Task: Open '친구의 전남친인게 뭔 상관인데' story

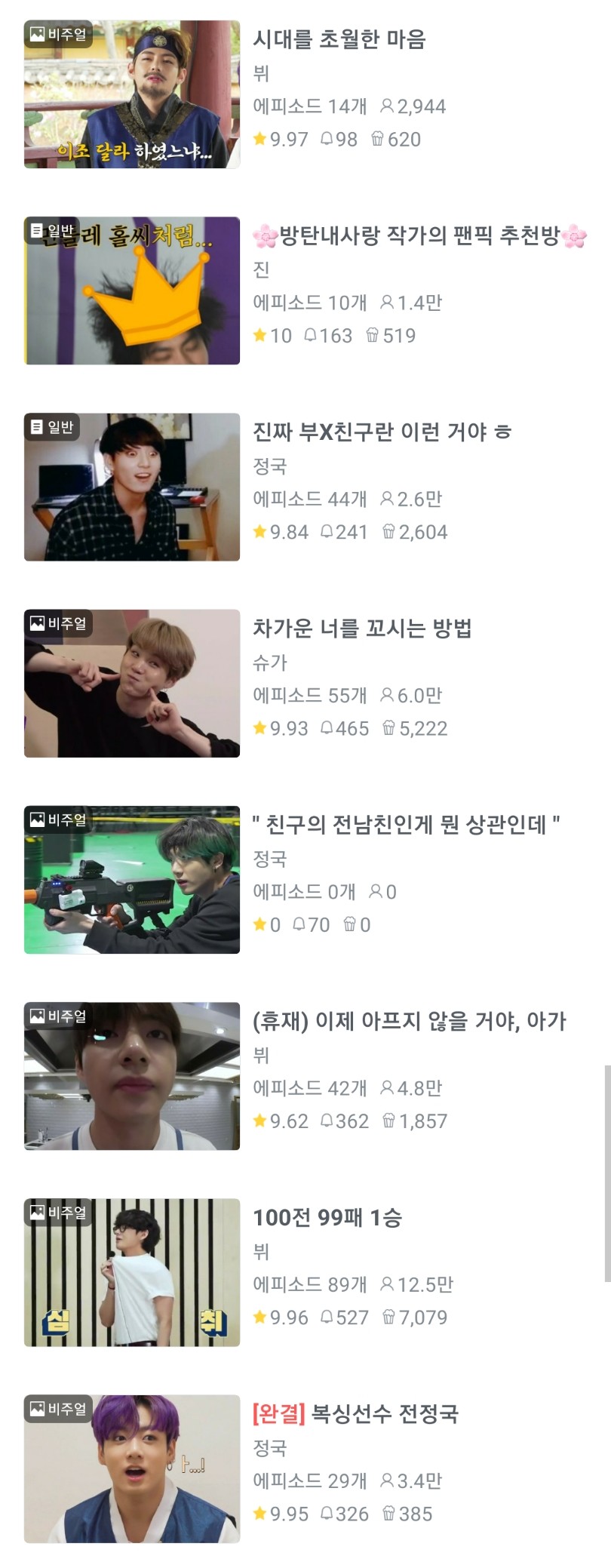Action: (406, 825)
